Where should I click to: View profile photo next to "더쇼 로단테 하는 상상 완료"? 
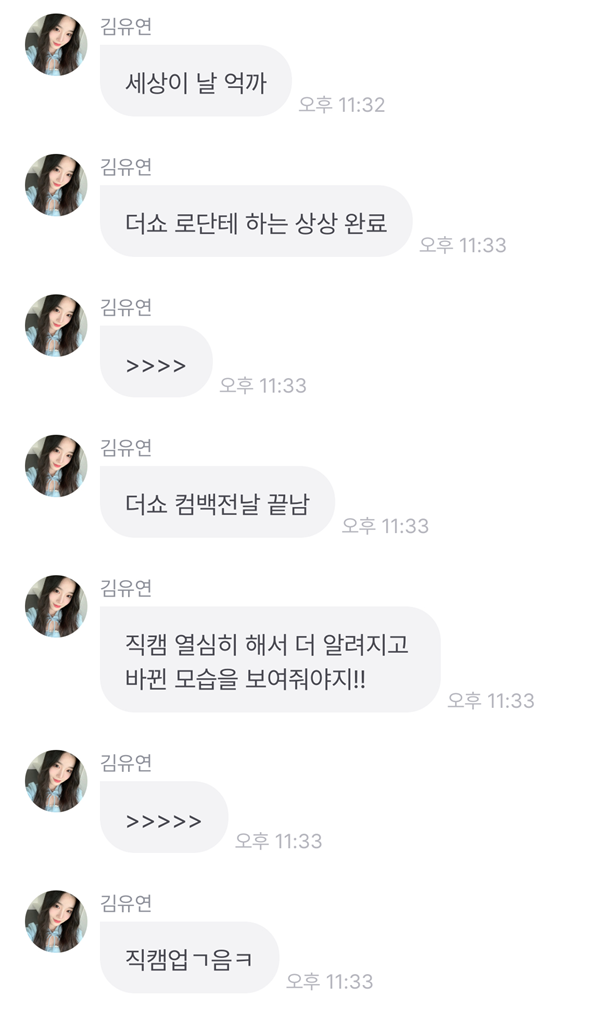[56, 185]
